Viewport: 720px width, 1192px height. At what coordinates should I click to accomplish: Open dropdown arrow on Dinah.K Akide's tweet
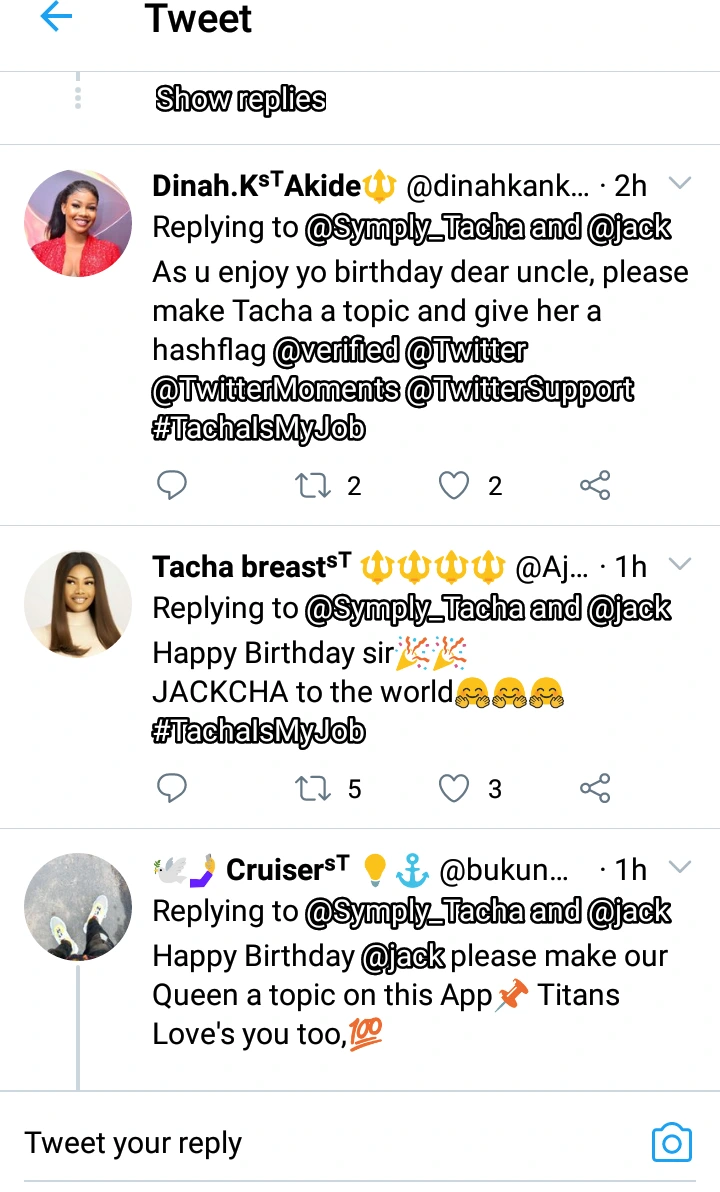point(680,184)
